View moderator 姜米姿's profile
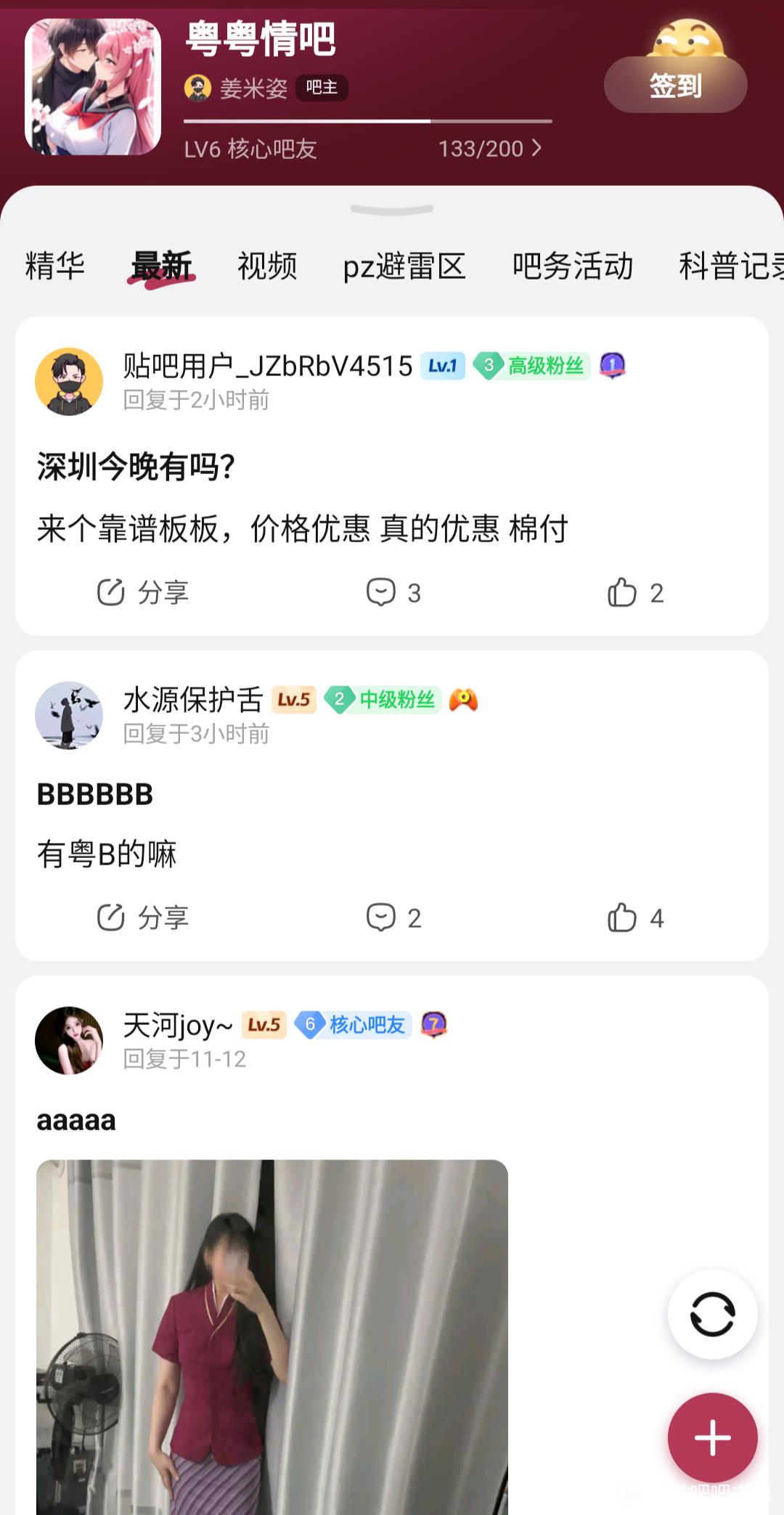 point(253,89)
